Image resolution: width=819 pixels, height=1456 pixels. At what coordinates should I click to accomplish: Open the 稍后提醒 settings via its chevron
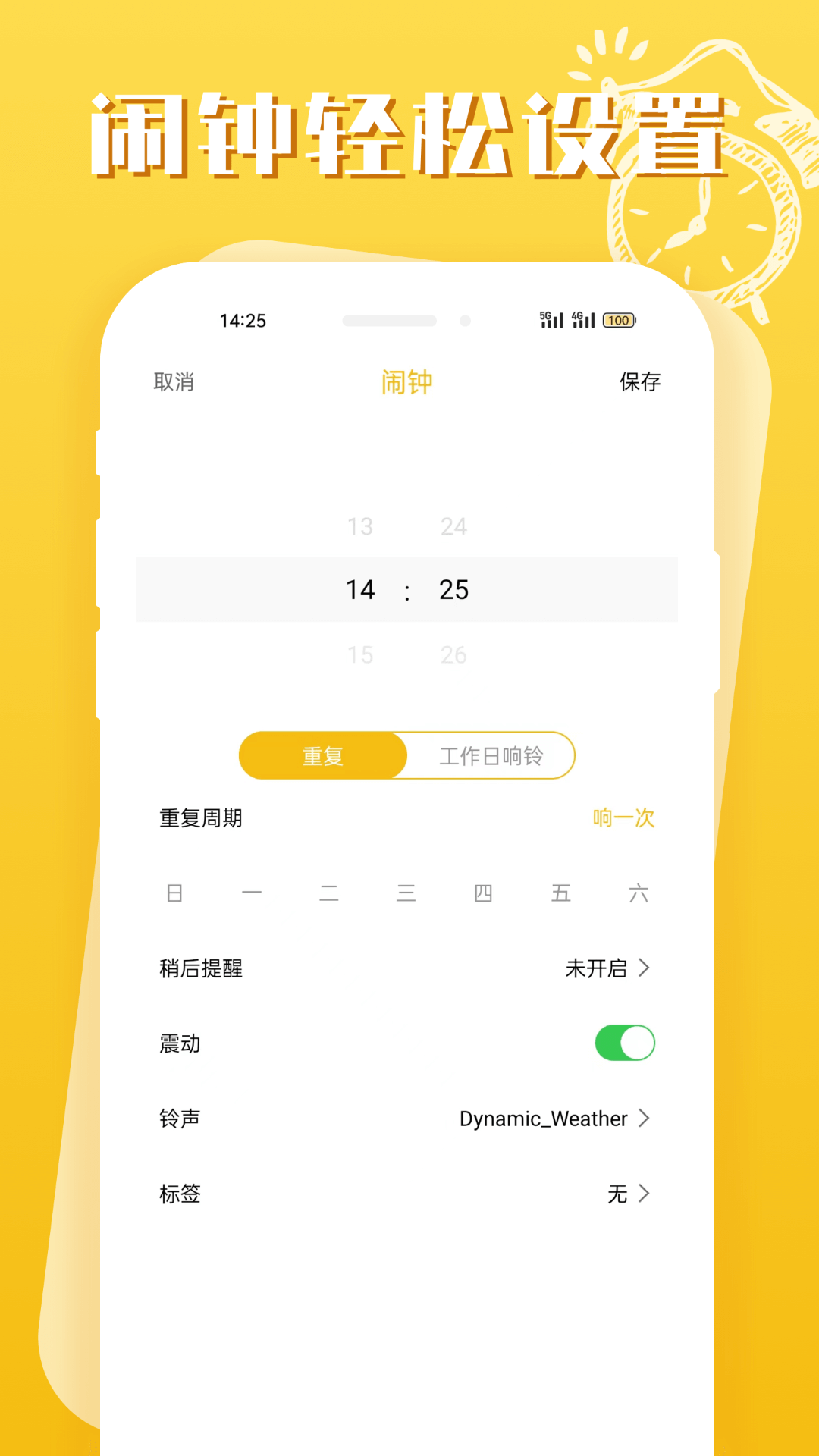pyautogui.click(x=645, y=968)
